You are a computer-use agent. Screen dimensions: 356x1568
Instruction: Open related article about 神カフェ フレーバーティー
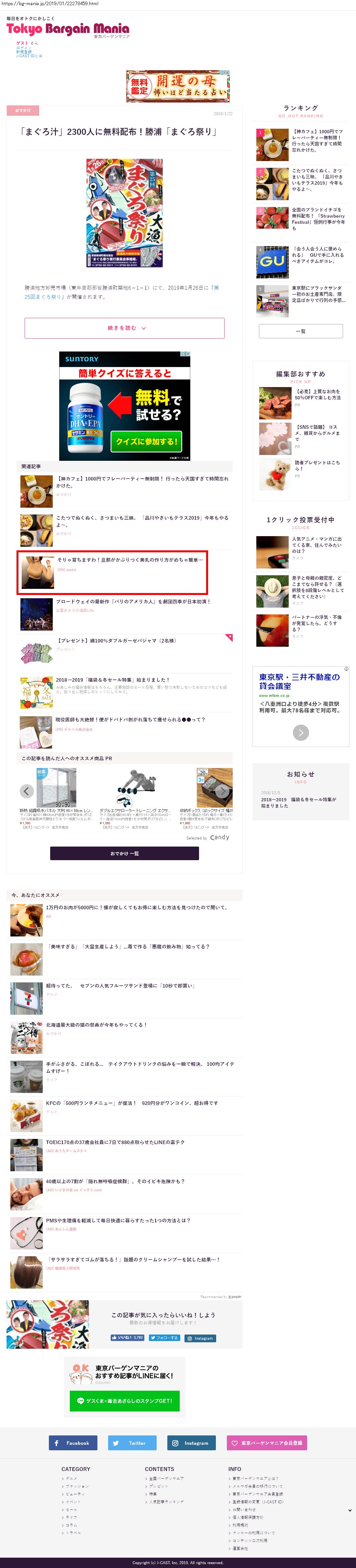(142, 482)
